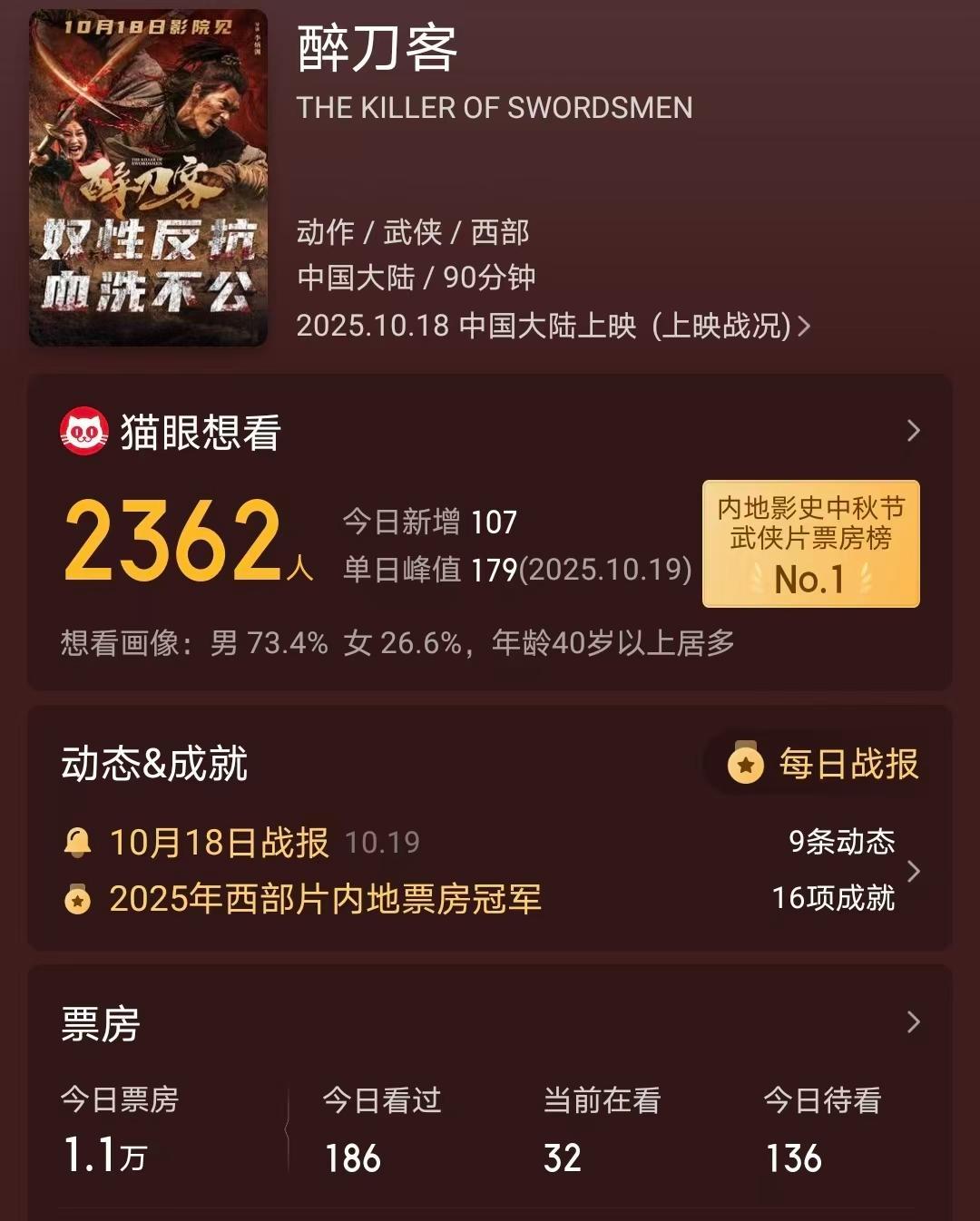Open 2025年西部片内地票房冠军 achievement

click(324, 899)
